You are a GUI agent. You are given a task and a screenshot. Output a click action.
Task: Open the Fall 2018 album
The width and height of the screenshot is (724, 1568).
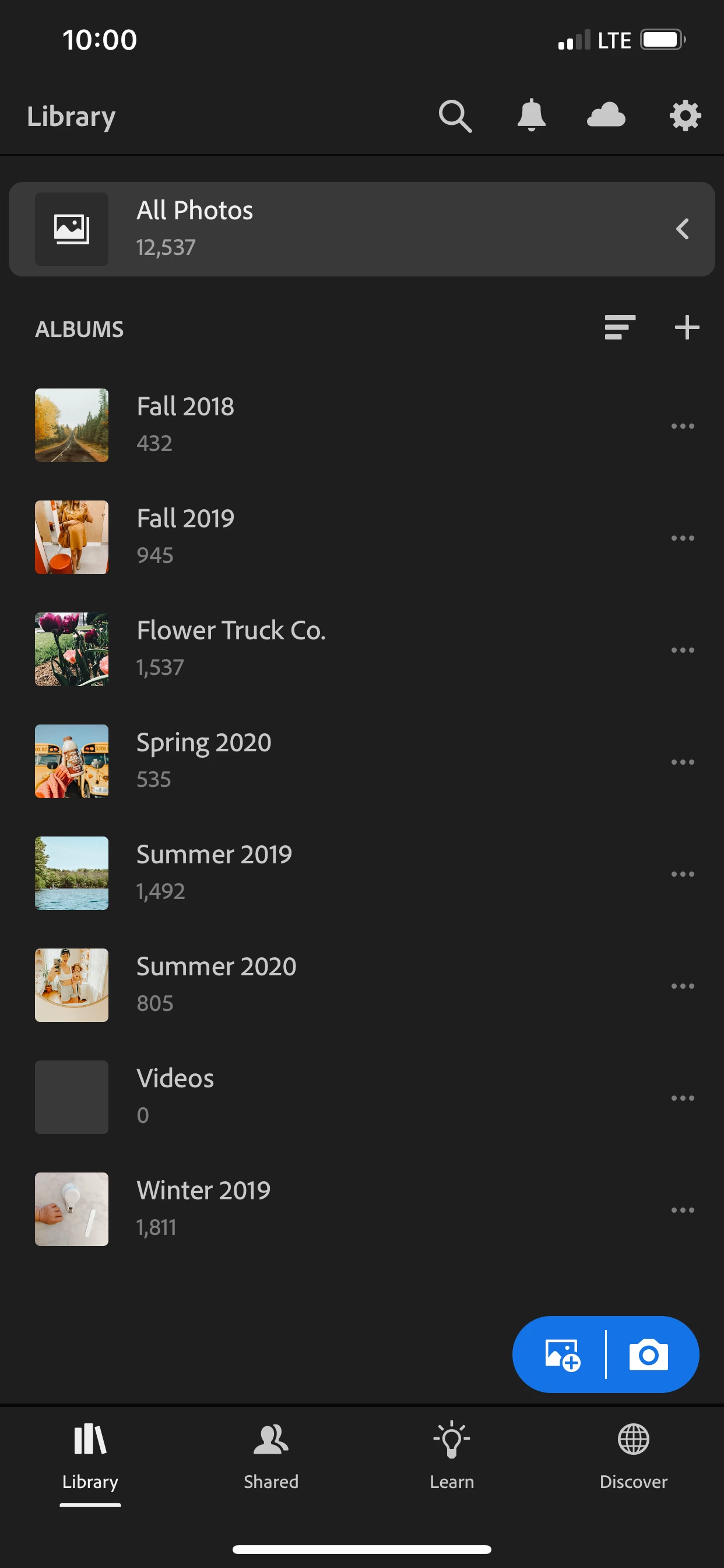click(x=185, y=424)
